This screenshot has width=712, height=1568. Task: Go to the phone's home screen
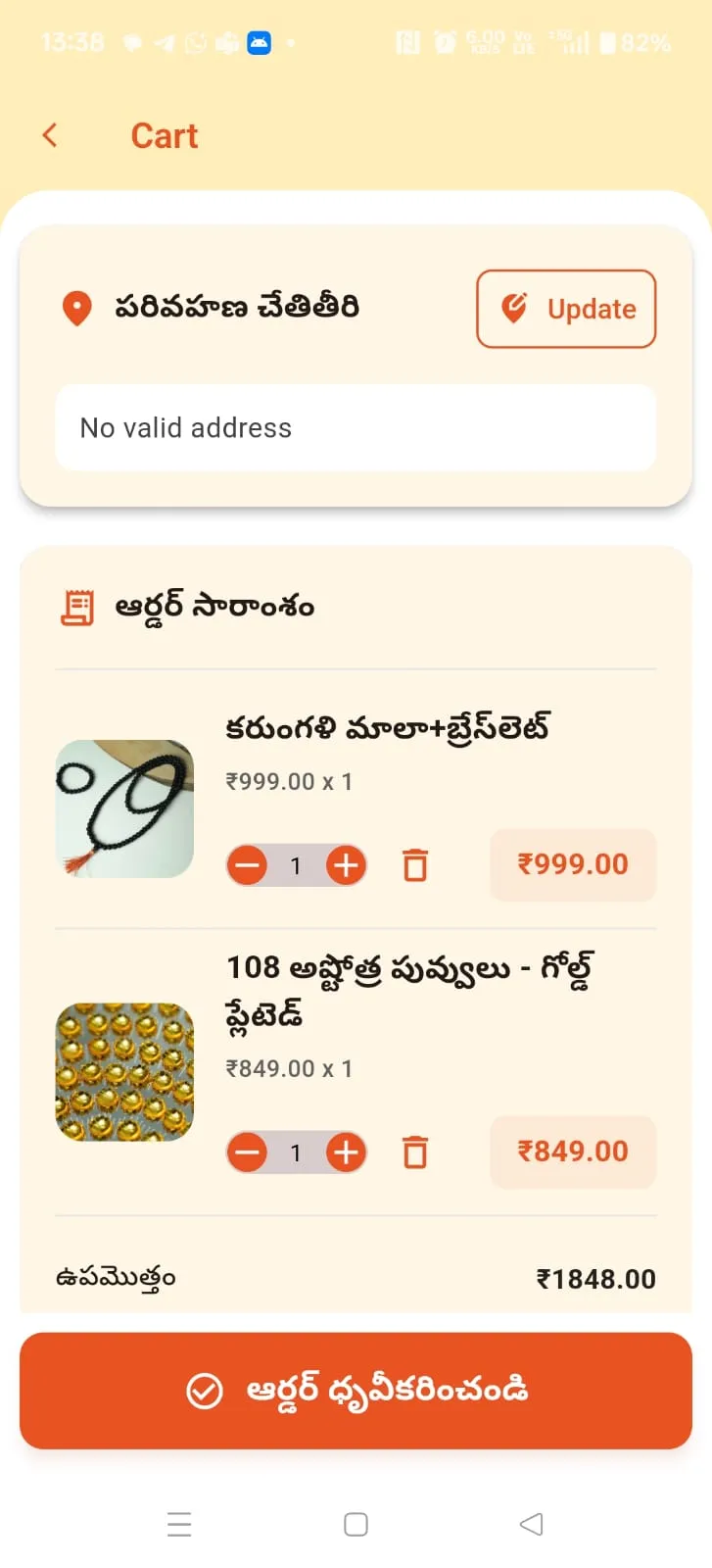356,1524
